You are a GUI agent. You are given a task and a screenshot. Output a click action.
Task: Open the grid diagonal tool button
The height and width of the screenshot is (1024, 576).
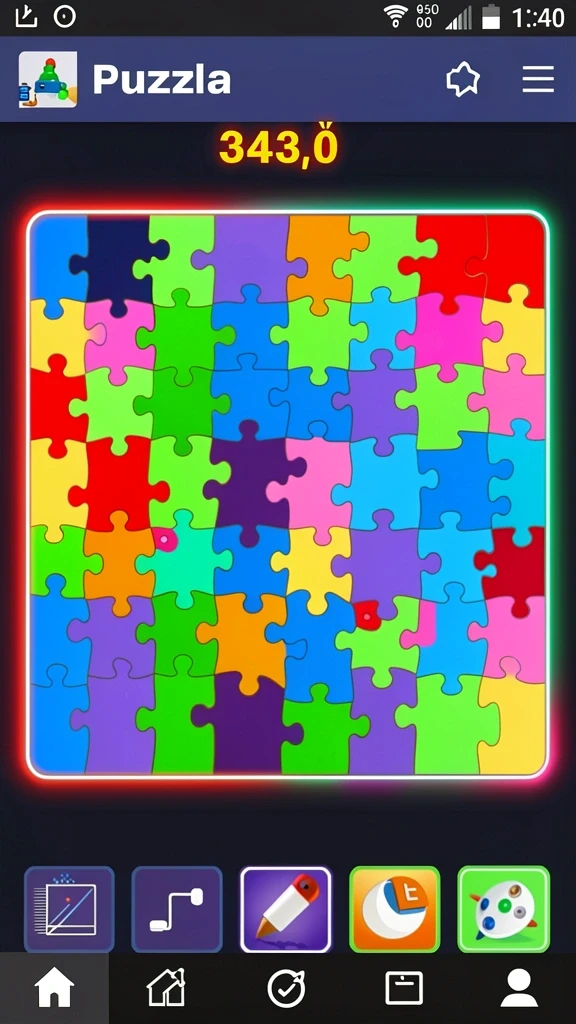click(x=69, y=909)
